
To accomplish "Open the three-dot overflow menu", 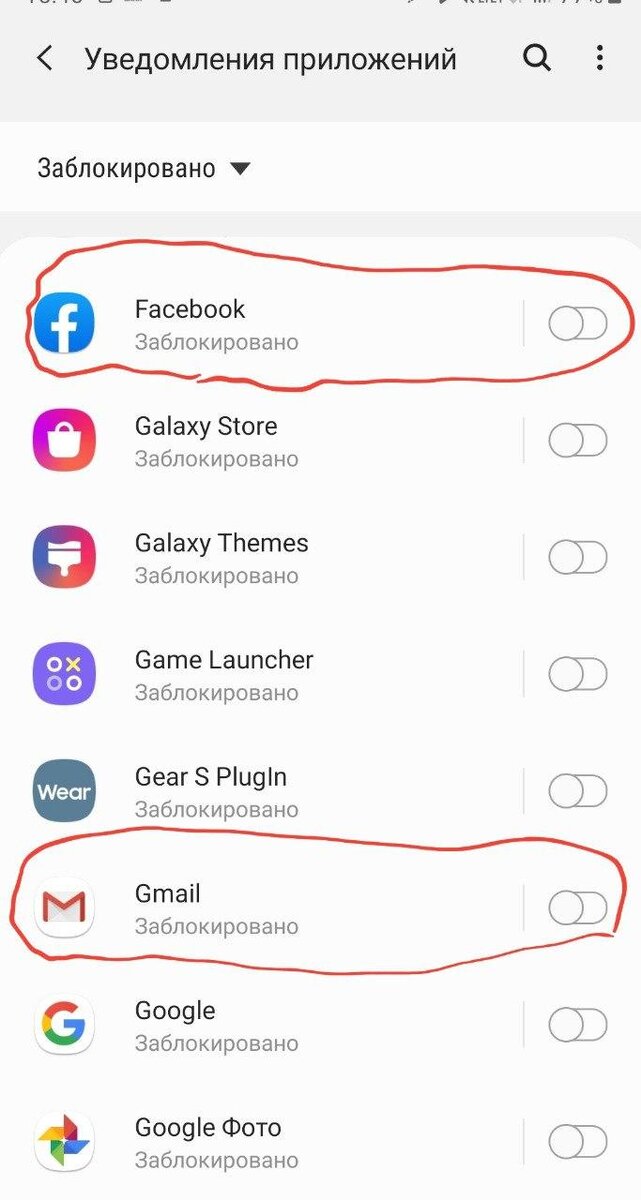I will pyautogui.click(x=599, y=58).
